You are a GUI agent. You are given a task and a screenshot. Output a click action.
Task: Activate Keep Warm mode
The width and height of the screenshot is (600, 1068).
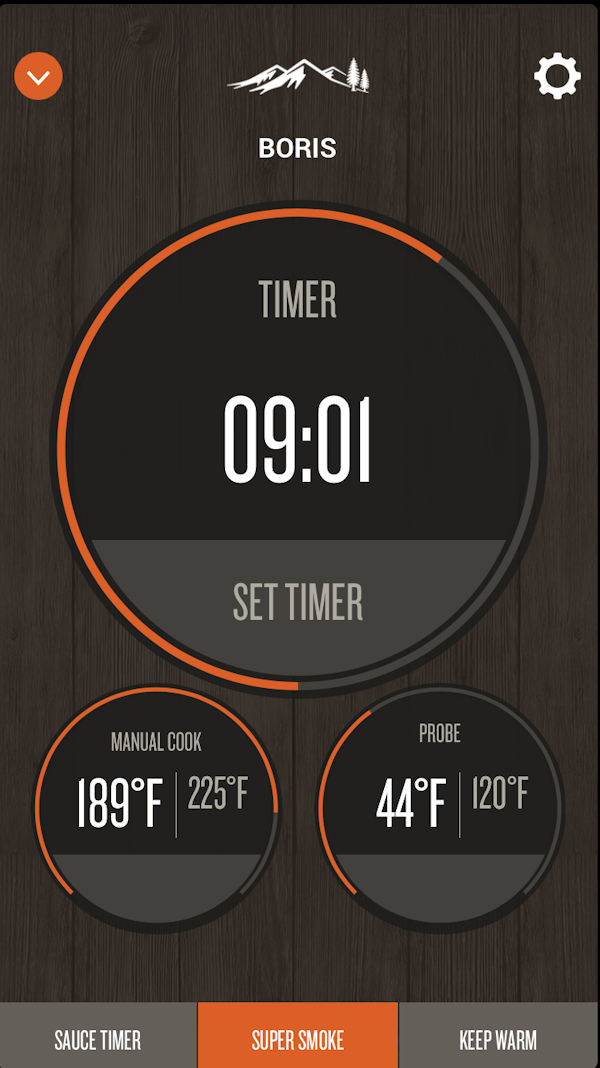click(x=498, y=1038)
